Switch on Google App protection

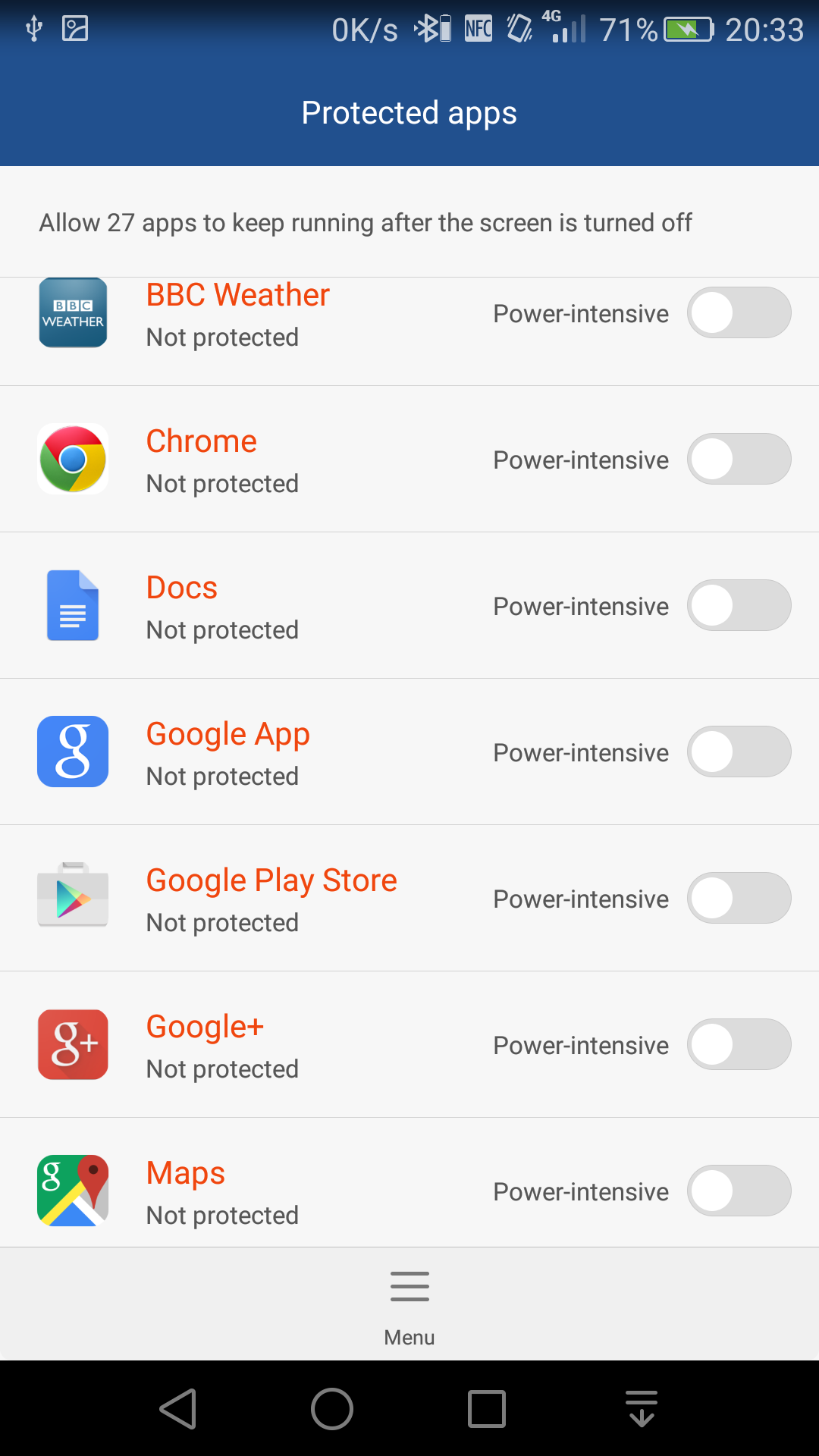(739, 752)
